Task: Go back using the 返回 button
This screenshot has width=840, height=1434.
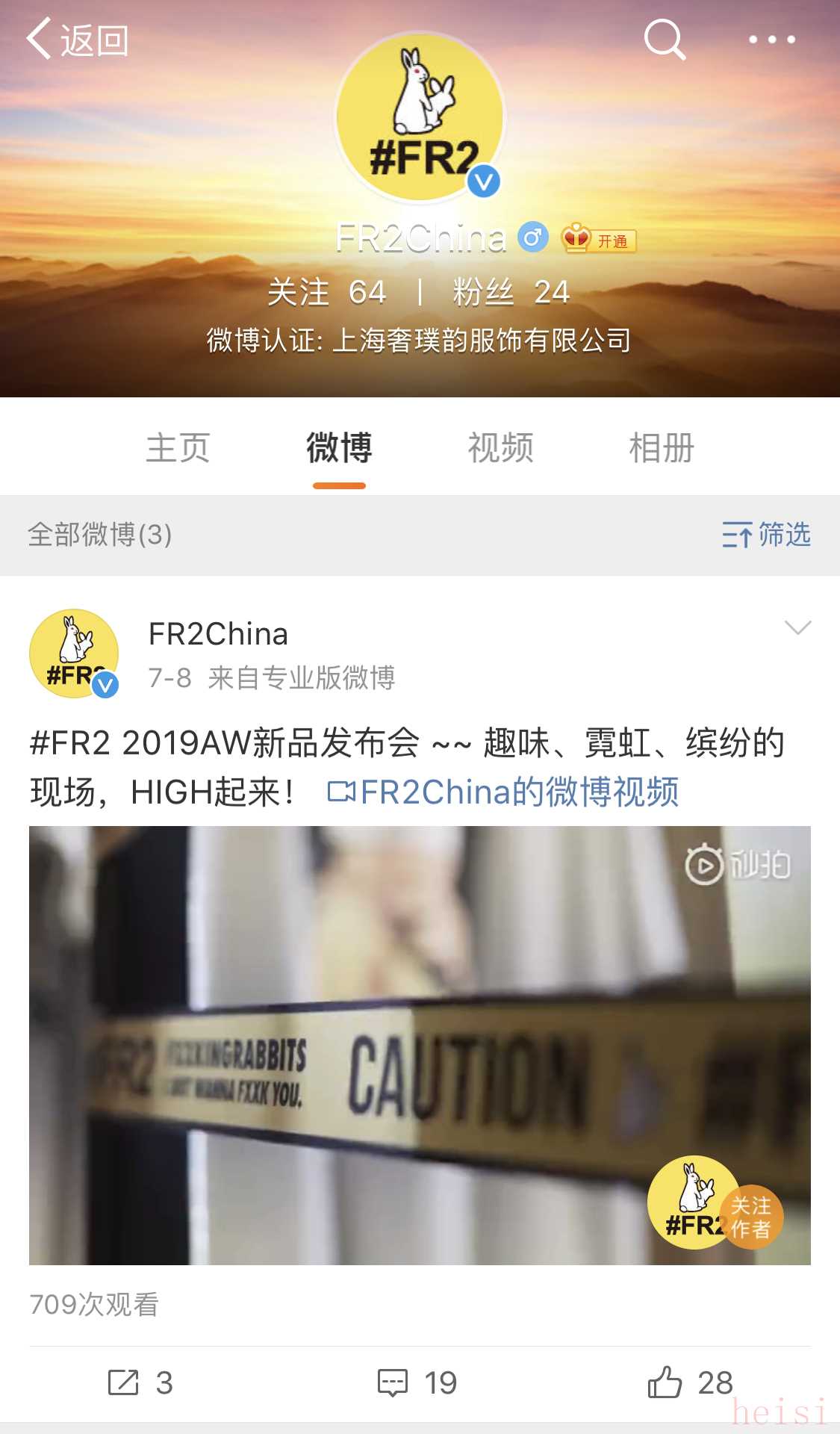Action: [77, 39]
